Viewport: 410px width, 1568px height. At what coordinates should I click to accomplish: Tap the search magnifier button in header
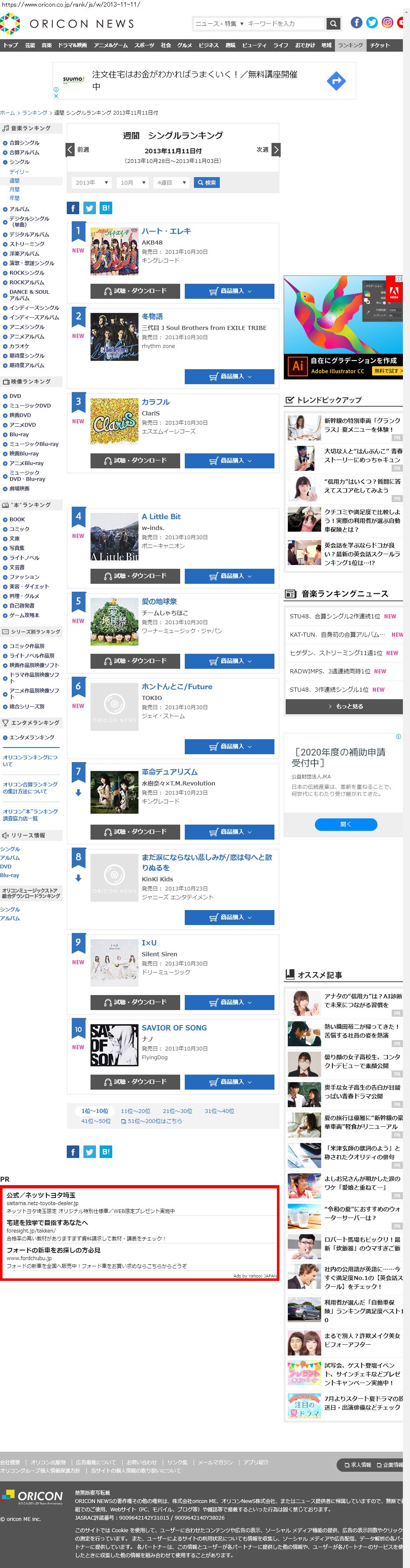[x=333, y=24]
